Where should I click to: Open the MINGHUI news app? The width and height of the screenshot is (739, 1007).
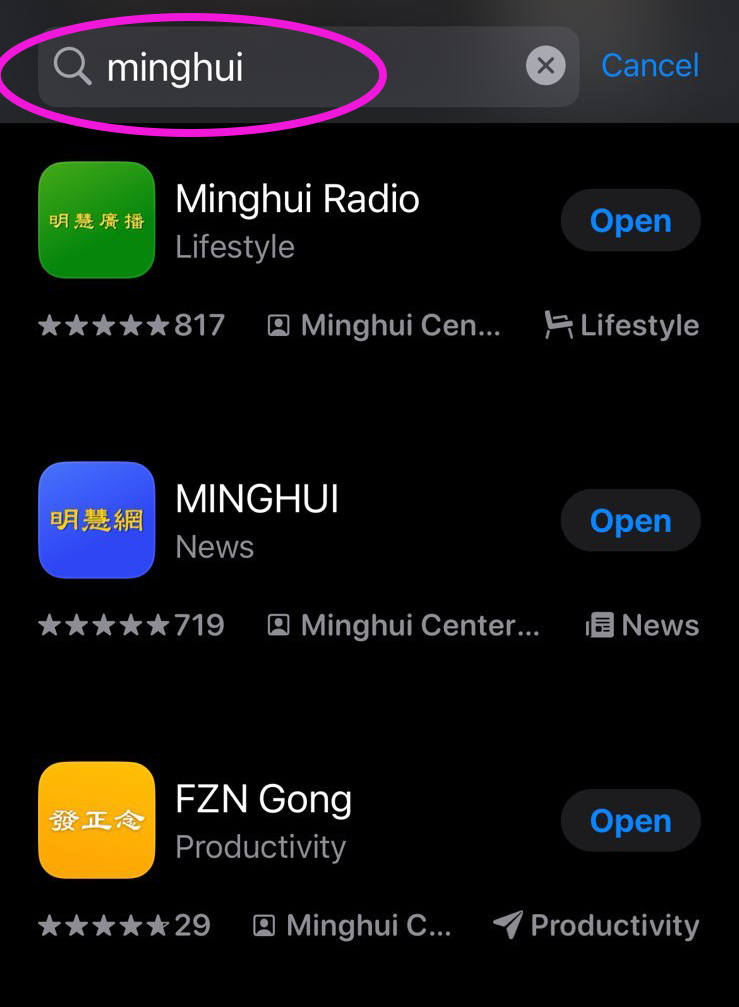pyautogui.click(x=630, y=521)
